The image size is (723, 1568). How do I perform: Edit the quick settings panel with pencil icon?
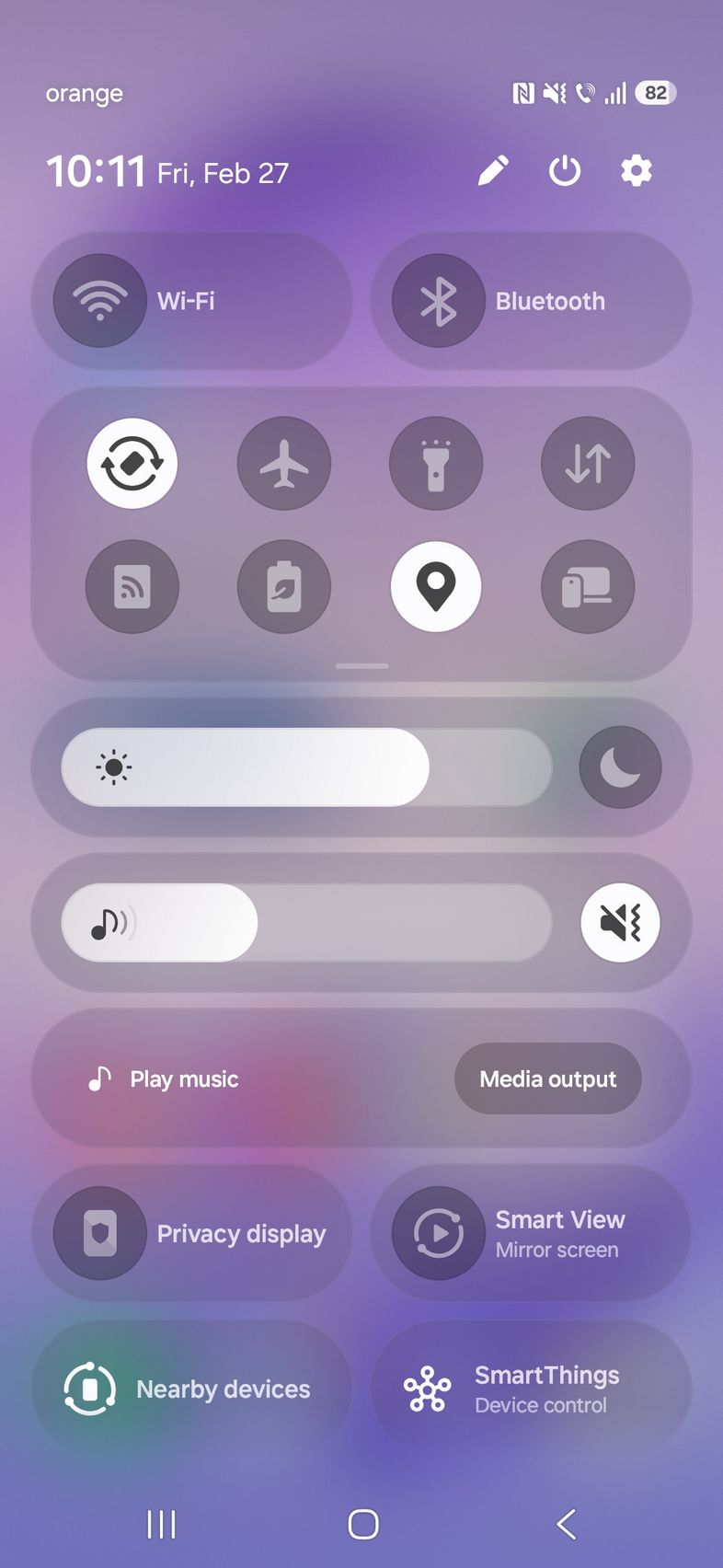coord(493,171)
